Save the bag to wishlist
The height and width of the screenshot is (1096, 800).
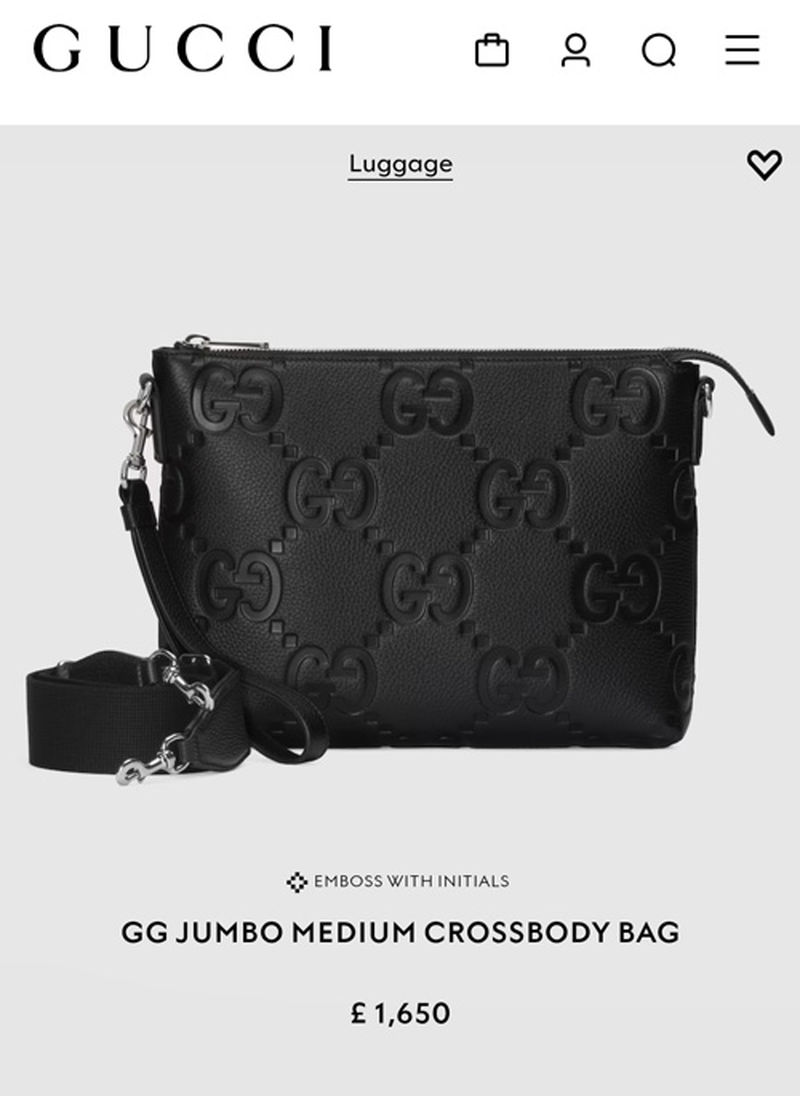764,165
